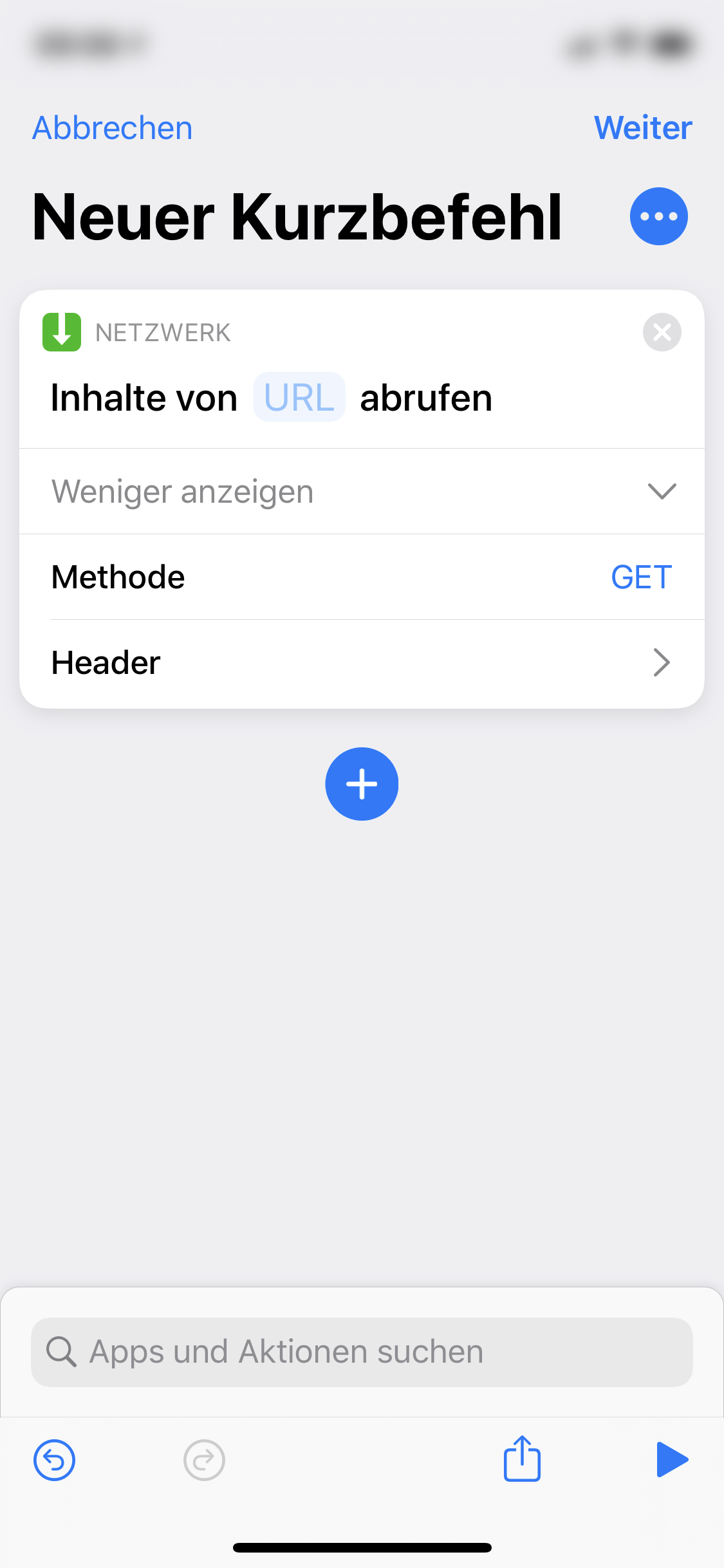Focus the Apps und Aktionen suchen field
This screenshot has height=1568, width=724.
coord(362,1352)
